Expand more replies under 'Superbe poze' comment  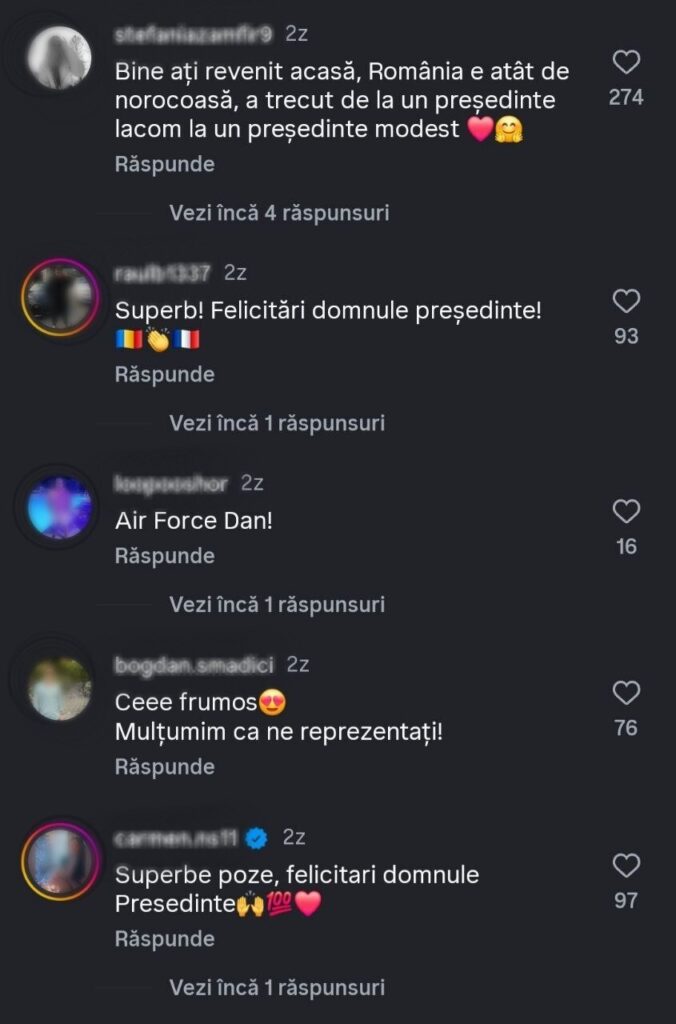click(x=277, y=987)
